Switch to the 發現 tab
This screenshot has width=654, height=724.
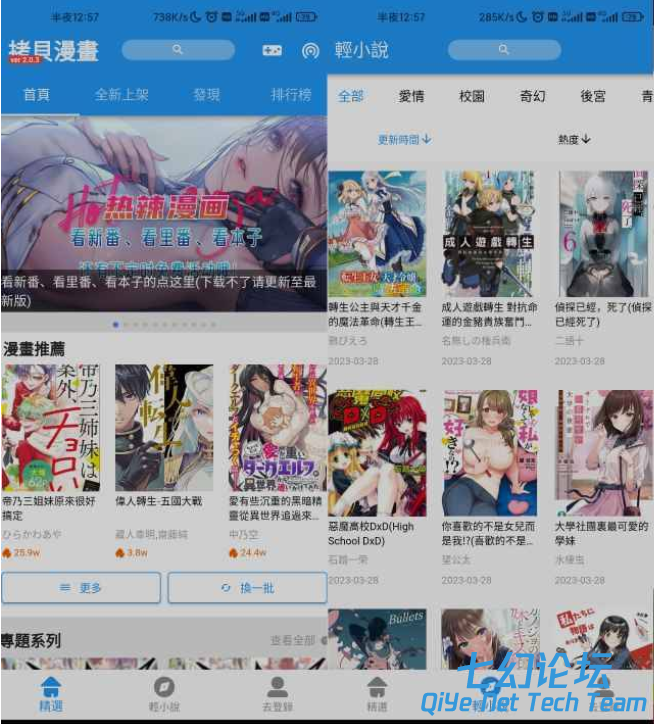[x=206, y=95]
